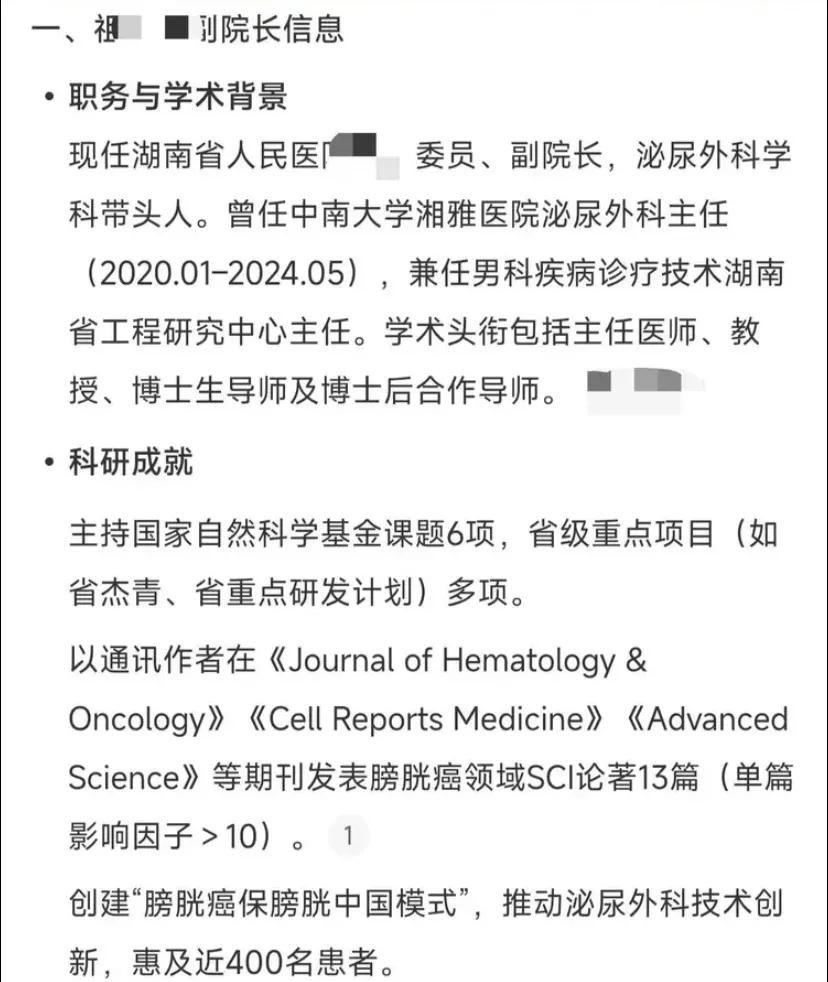
Task: Open the citation 1 source marker
Action: (348, 836)
